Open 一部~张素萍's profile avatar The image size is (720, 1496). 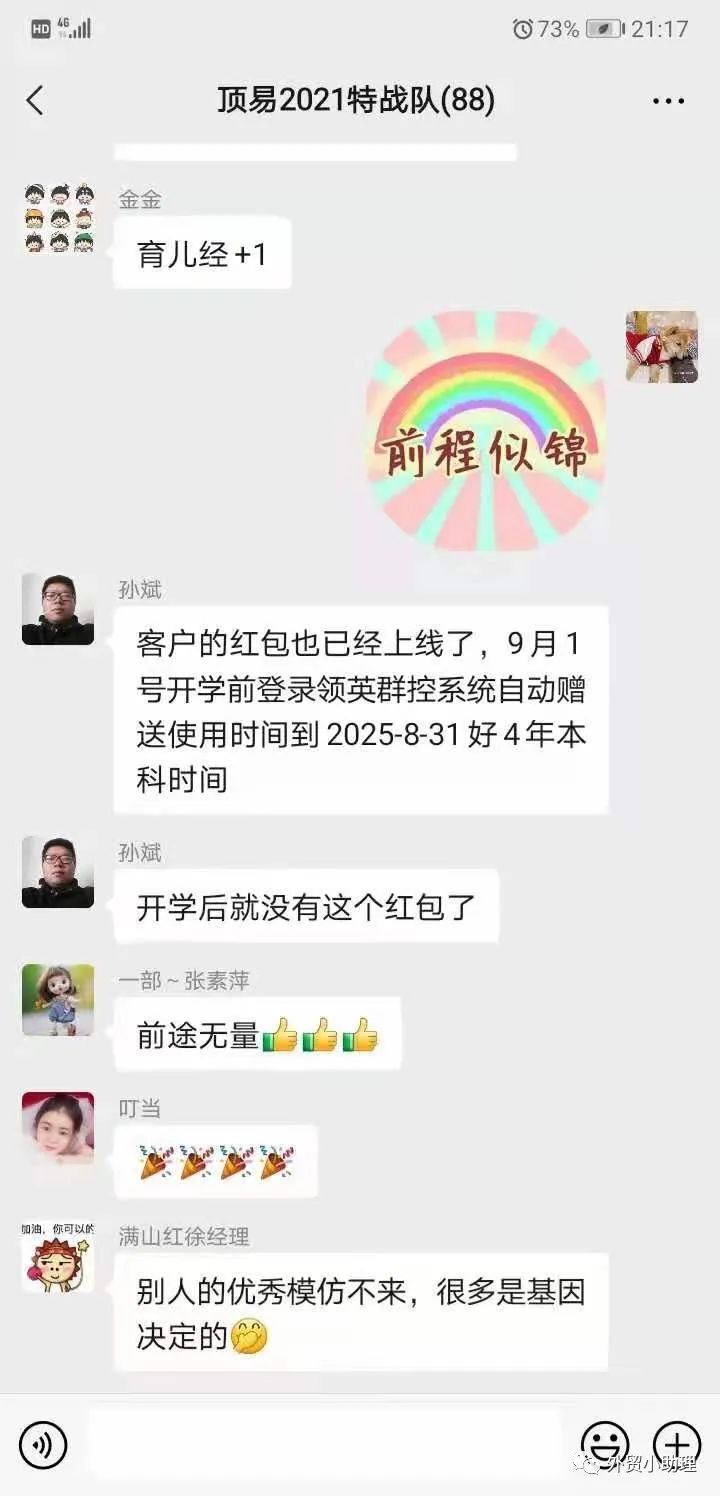58,1000
